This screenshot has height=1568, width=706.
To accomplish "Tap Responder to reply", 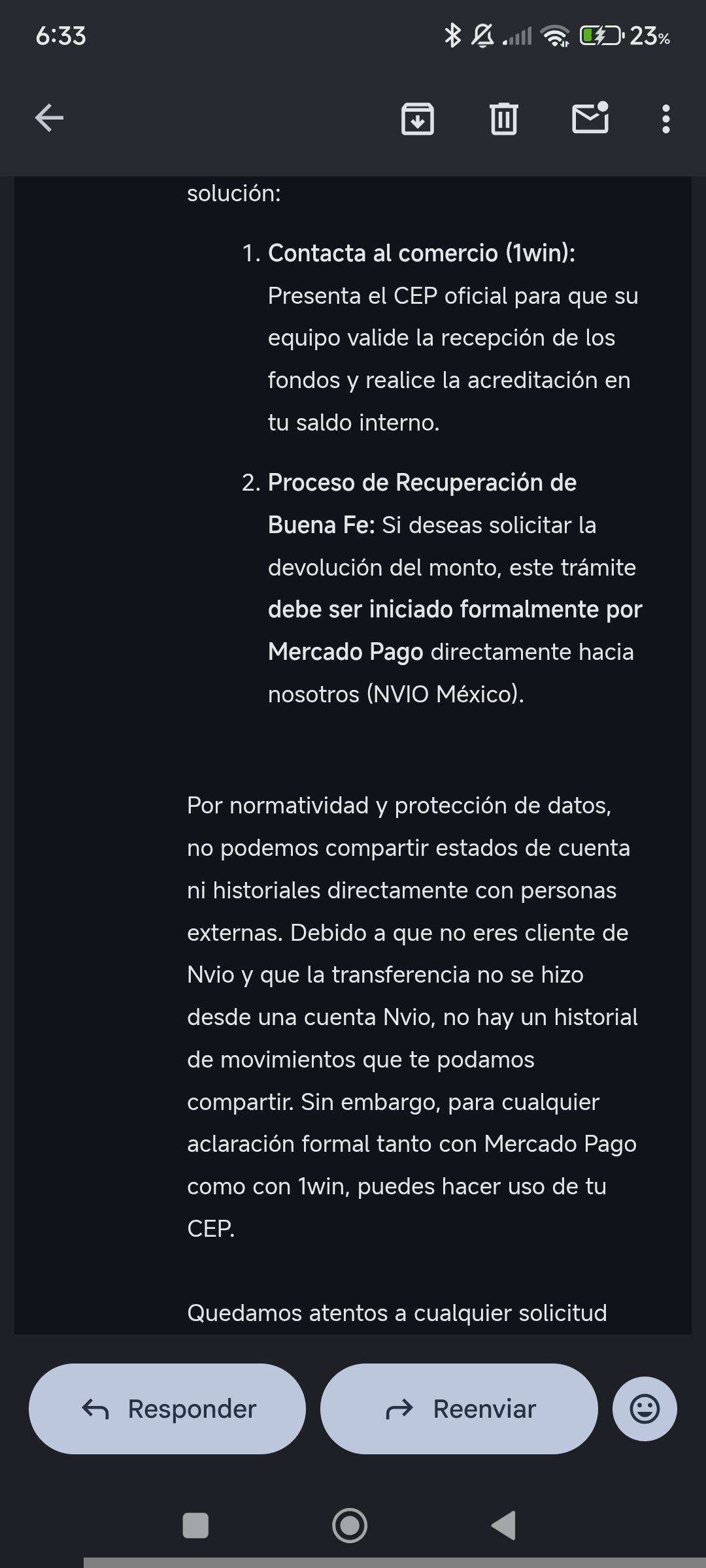I will 167,1409.
